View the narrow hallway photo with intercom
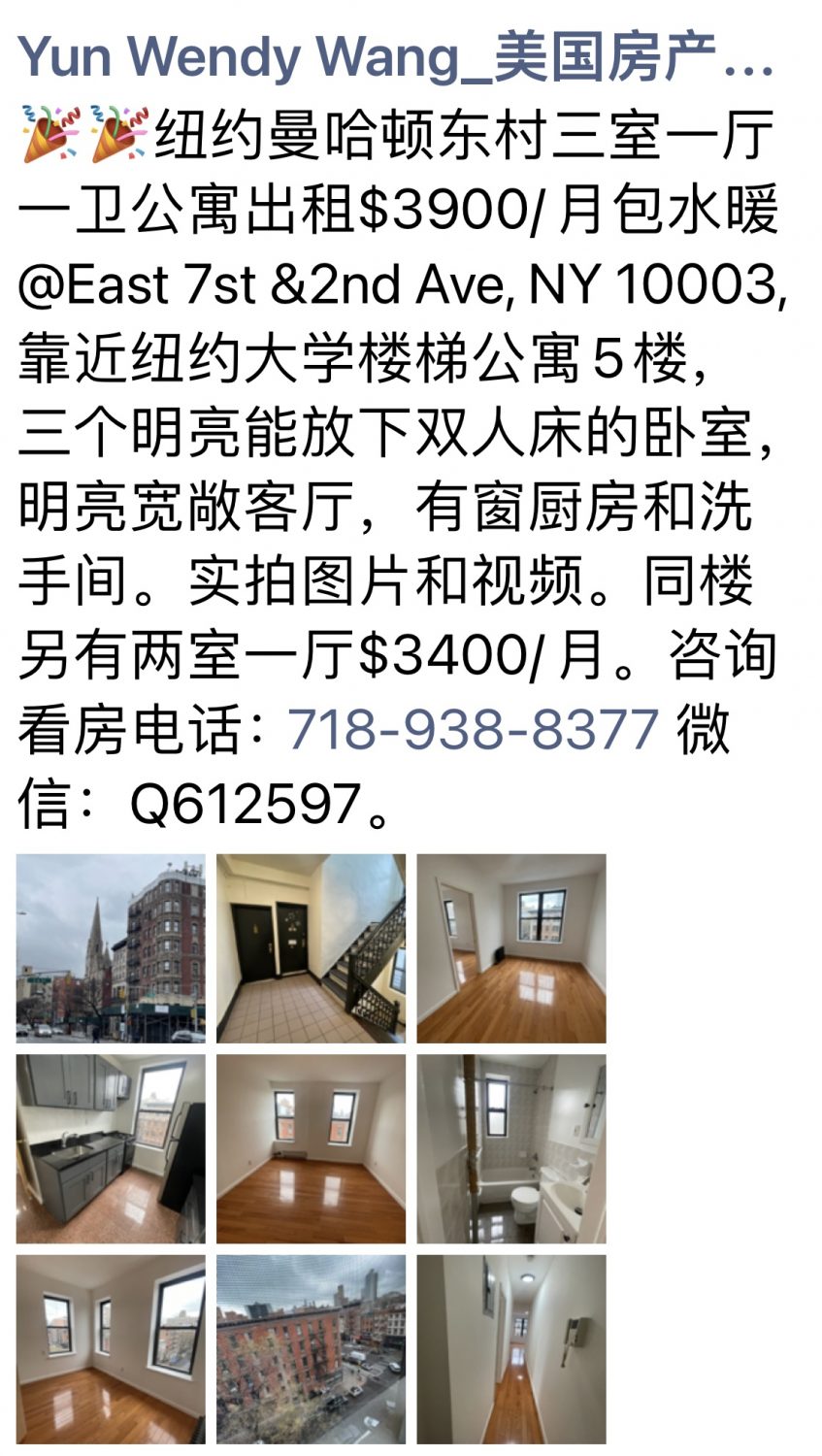The image size is (822, 1456). click(511, 1349)
